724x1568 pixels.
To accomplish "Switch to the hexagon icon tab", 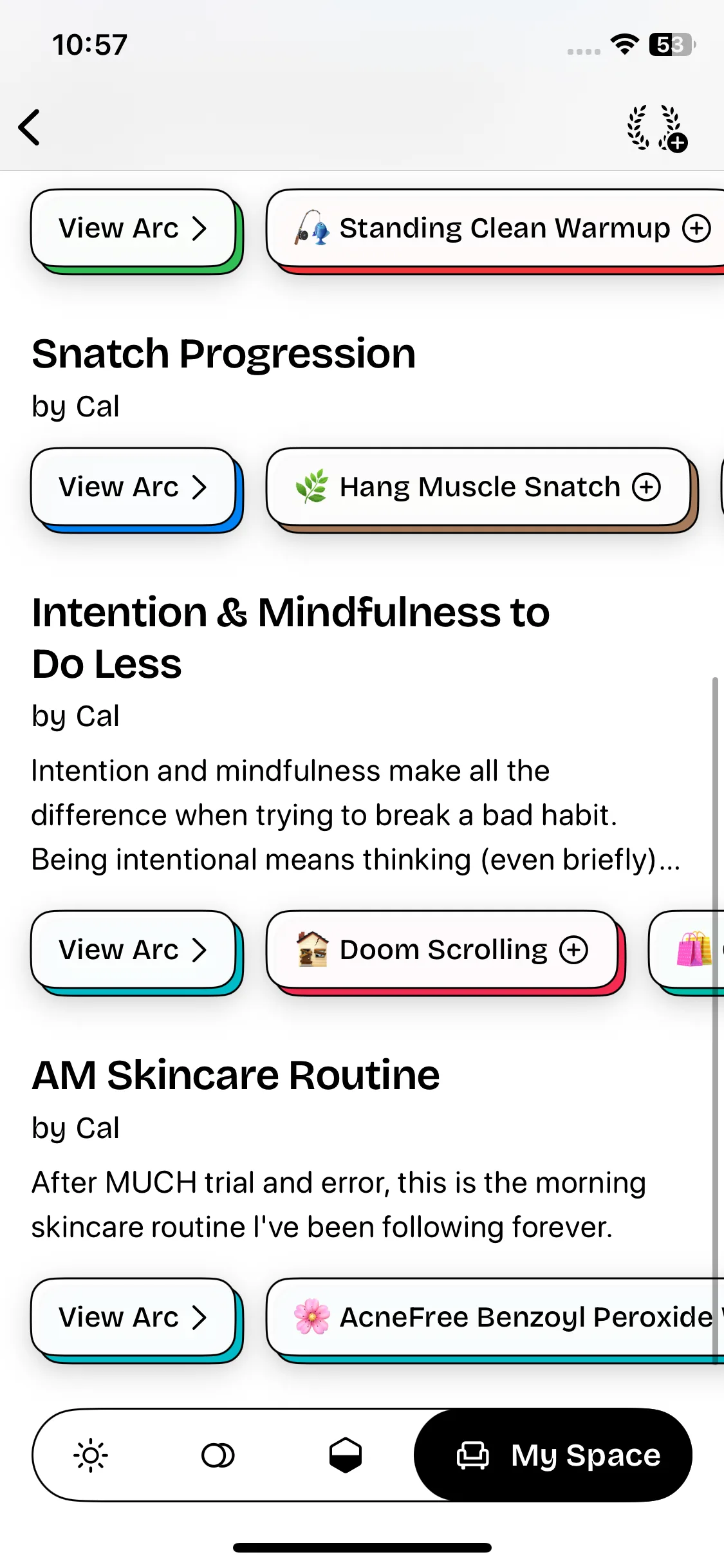I will click(346, 1455).
